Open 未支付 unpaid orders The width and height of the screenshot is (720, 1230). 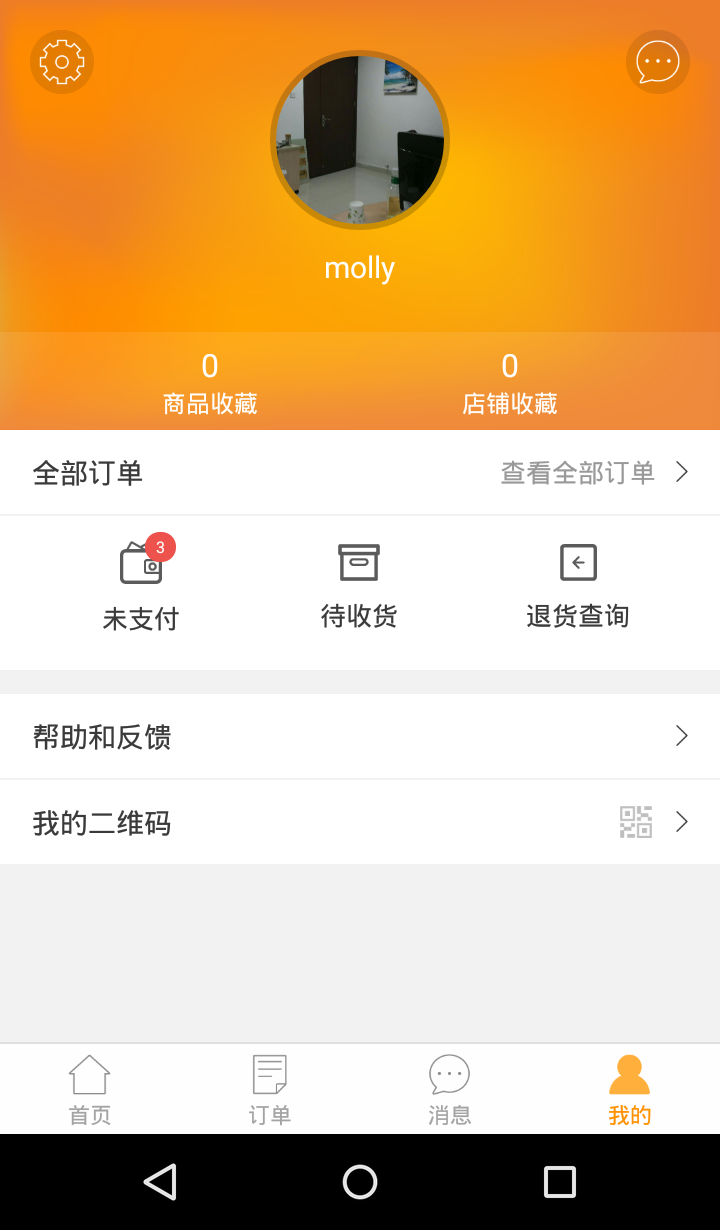pos(141,587)
